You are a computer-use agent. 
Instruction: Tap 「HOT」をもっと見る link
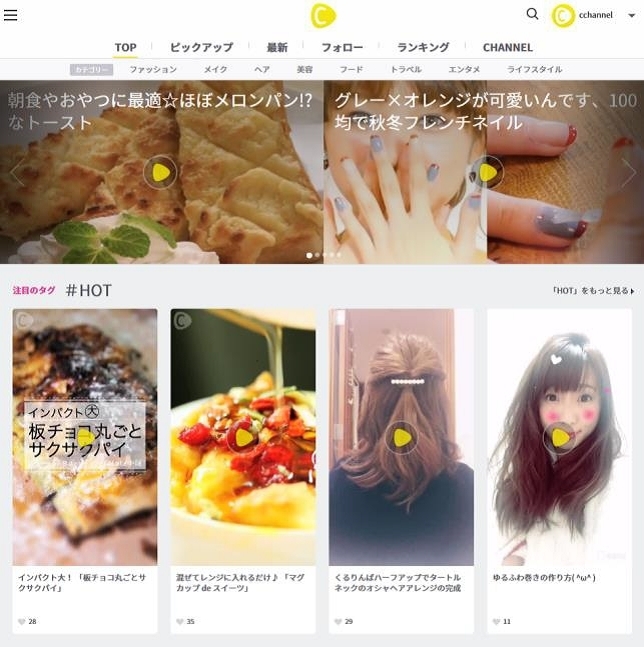[593, 291]
